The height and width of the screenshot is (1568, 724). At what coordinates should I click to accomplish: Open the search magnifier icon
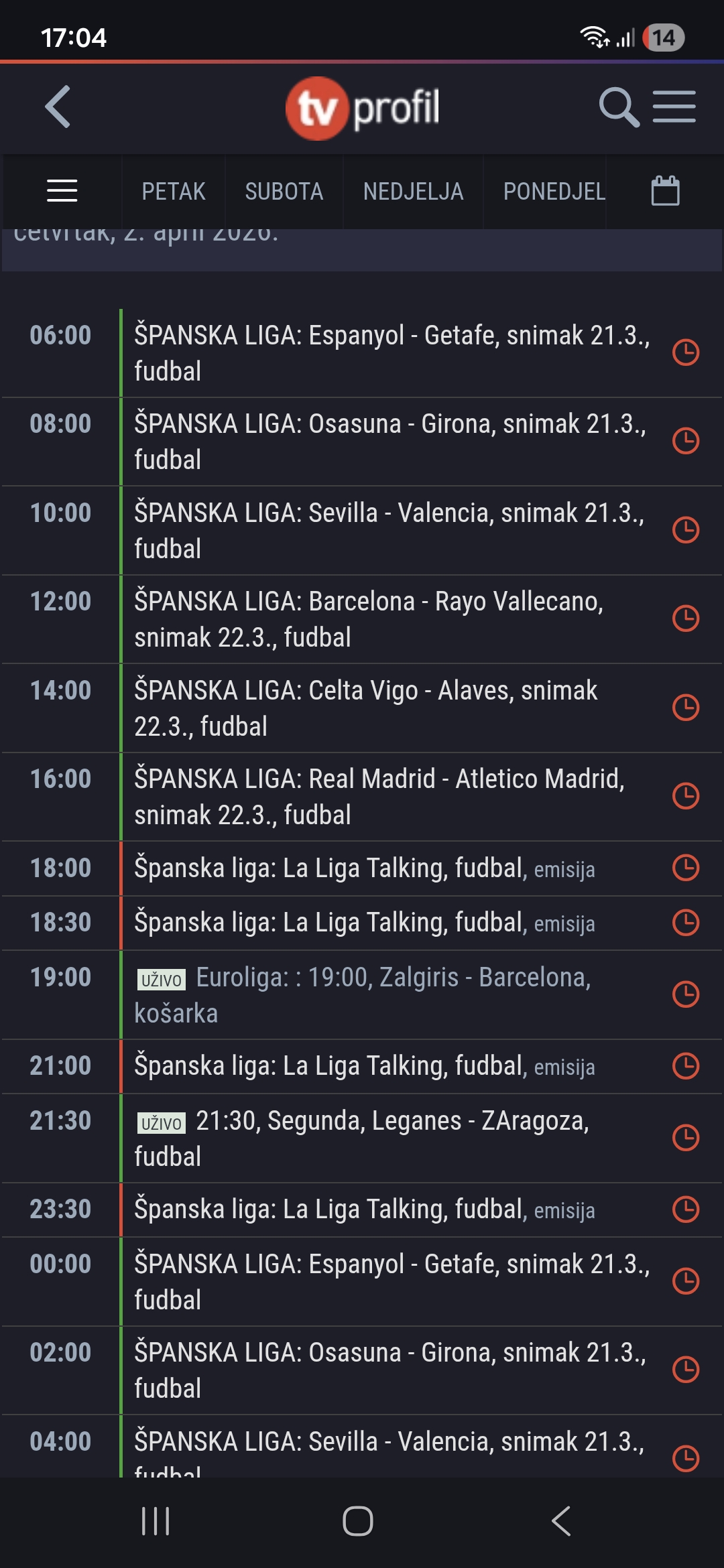(x=619, y=107)
